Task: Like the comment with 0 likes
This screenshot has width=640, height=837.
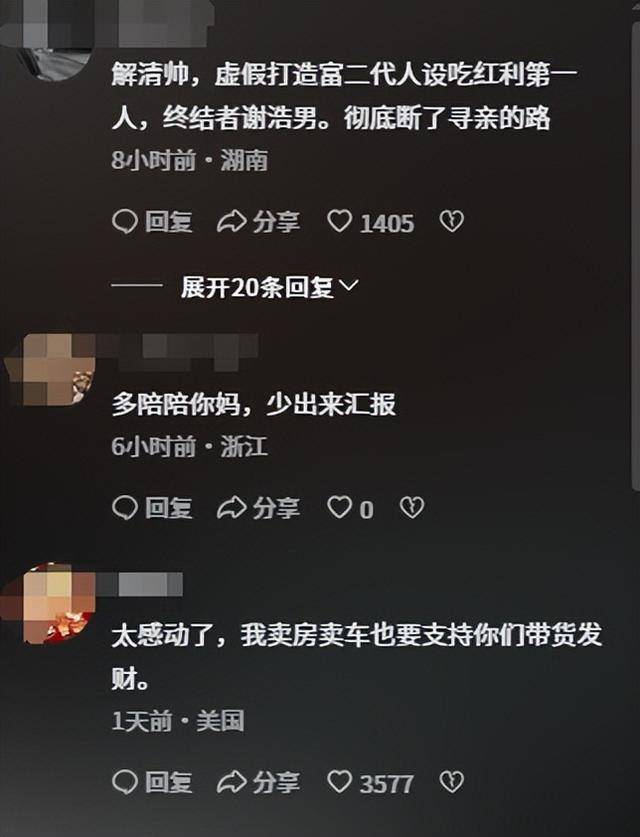Action: click(x=341, y=508)
